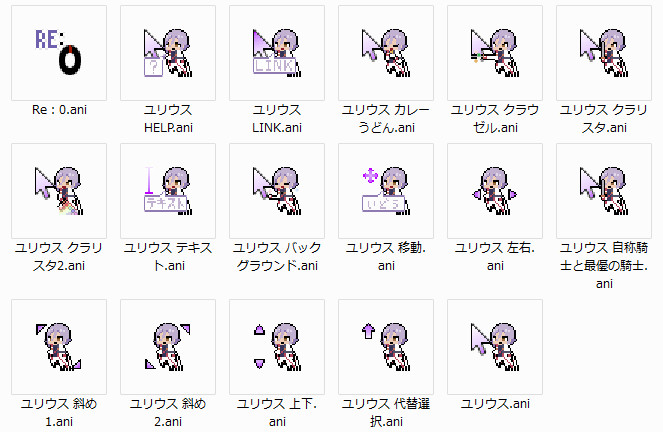Image resolution: width=663 pixels, height=432 pixels.
Task: Open the ユリウス 斜め1.ani file
Action: pos(58,346)
